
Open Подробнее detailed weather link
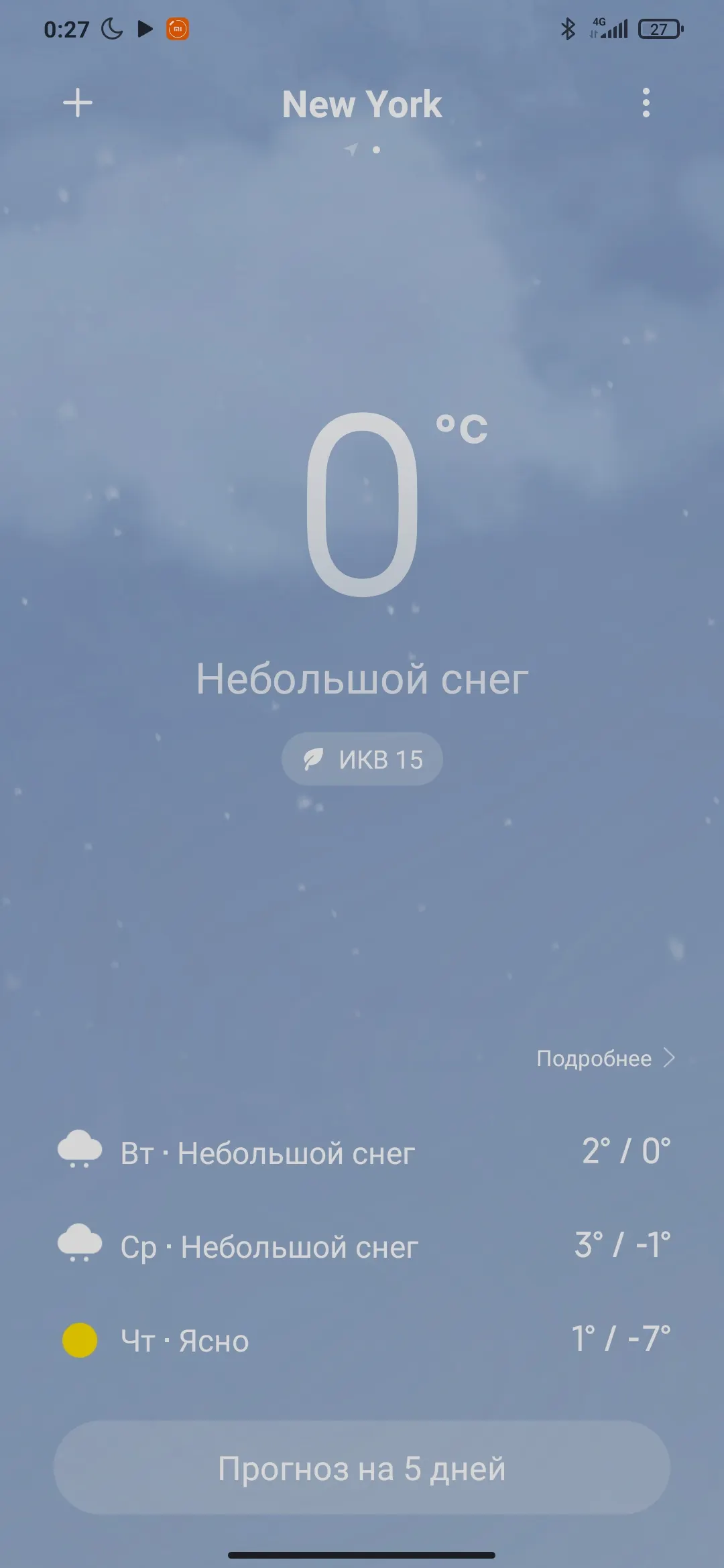[605, 1058]
